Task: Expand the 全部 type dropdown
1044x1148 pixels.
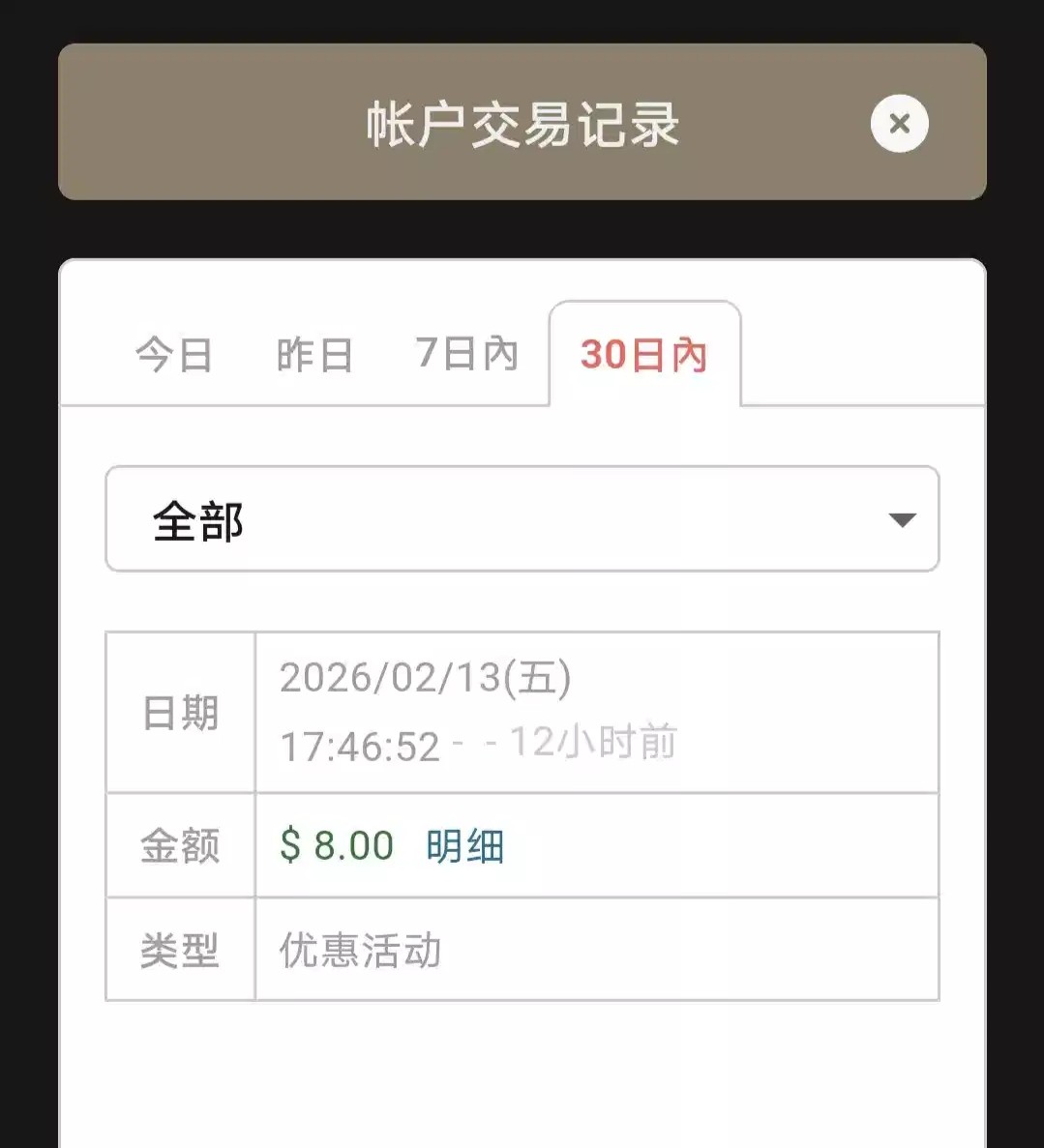Action: [522, 519]
